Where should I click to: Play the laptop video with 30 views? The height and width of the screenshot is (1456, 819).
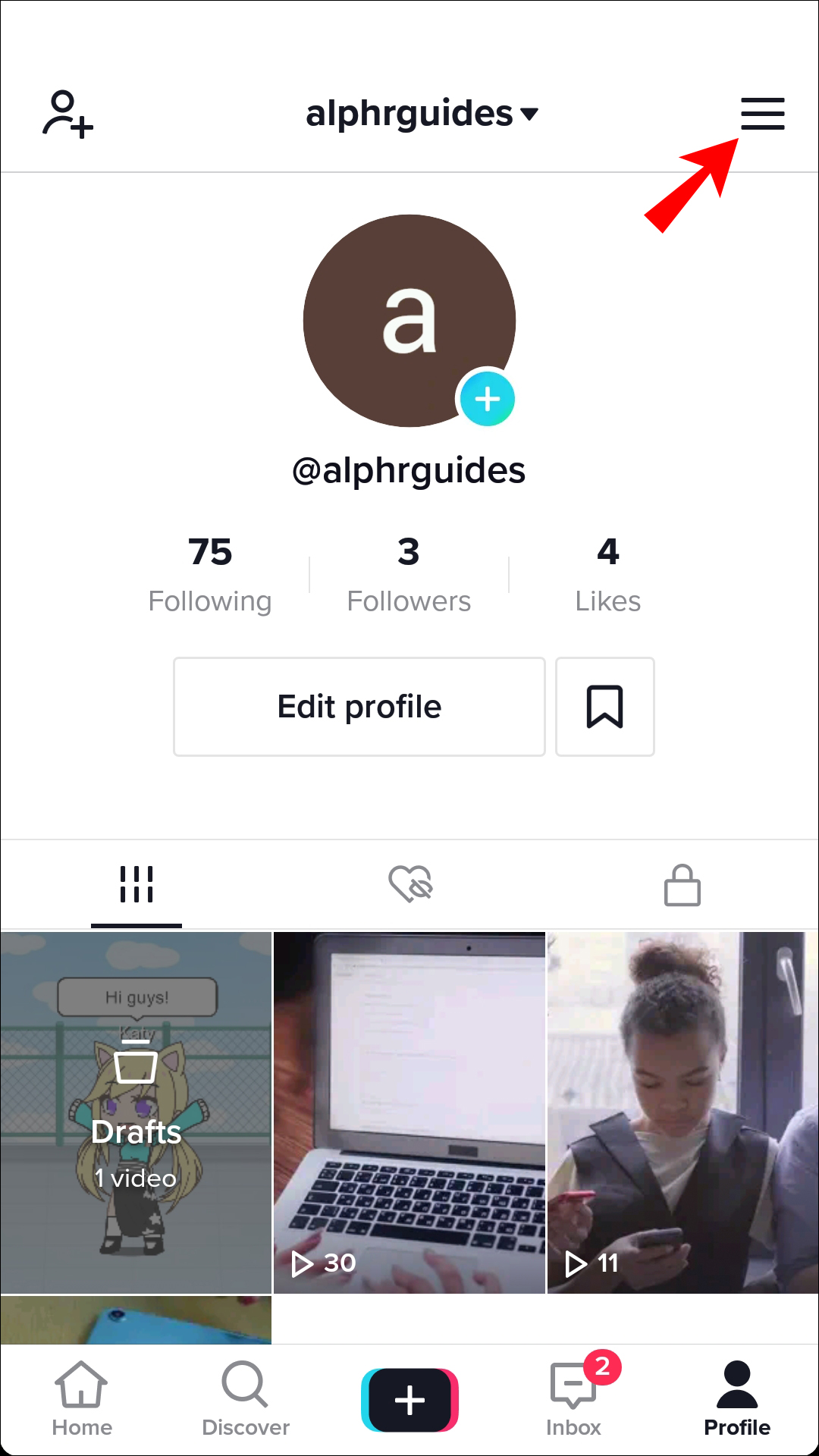pyautogui.click(x=409, y=1112)
